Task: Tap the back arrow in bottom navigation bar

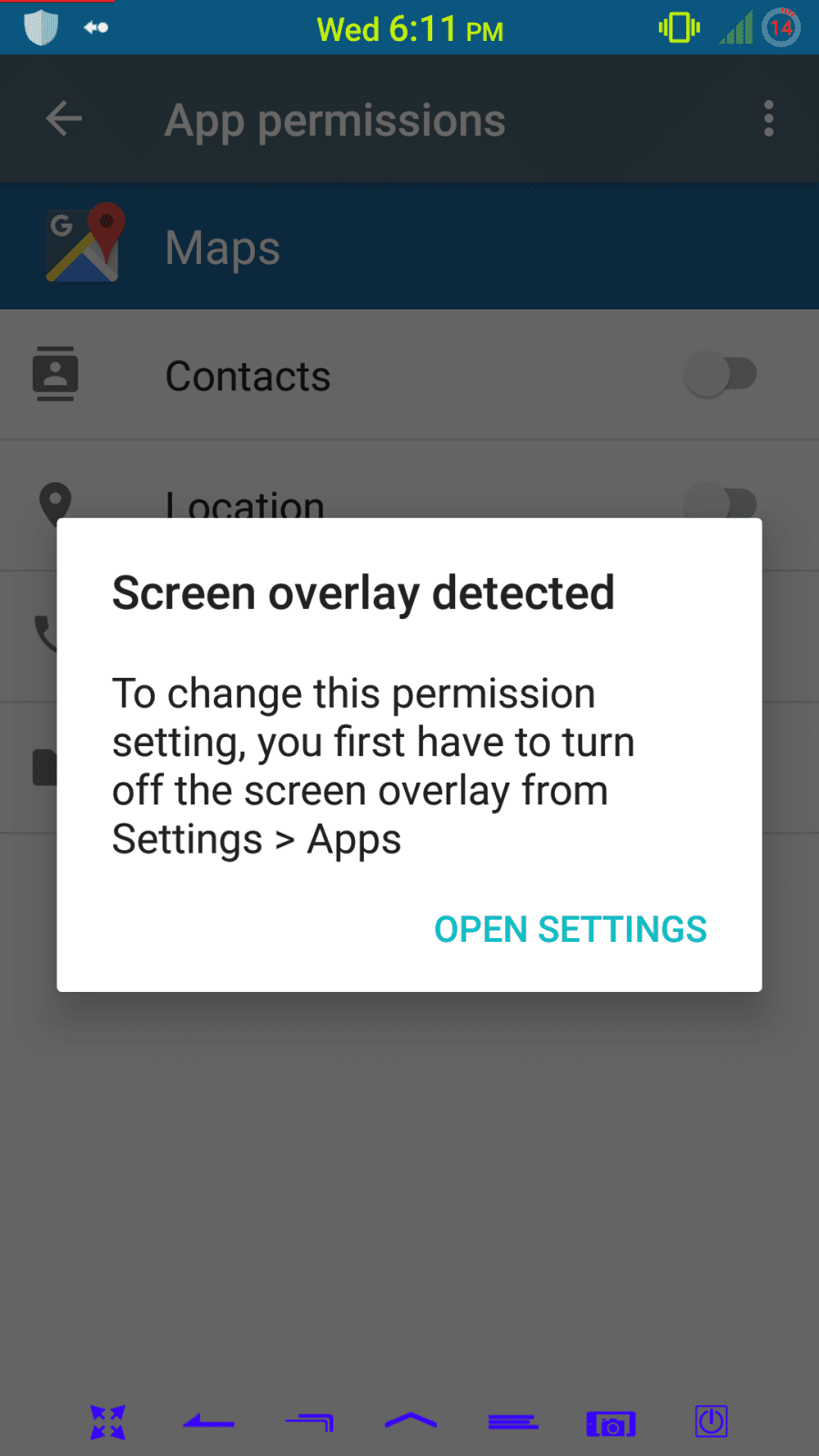Action: (208, 1421)
